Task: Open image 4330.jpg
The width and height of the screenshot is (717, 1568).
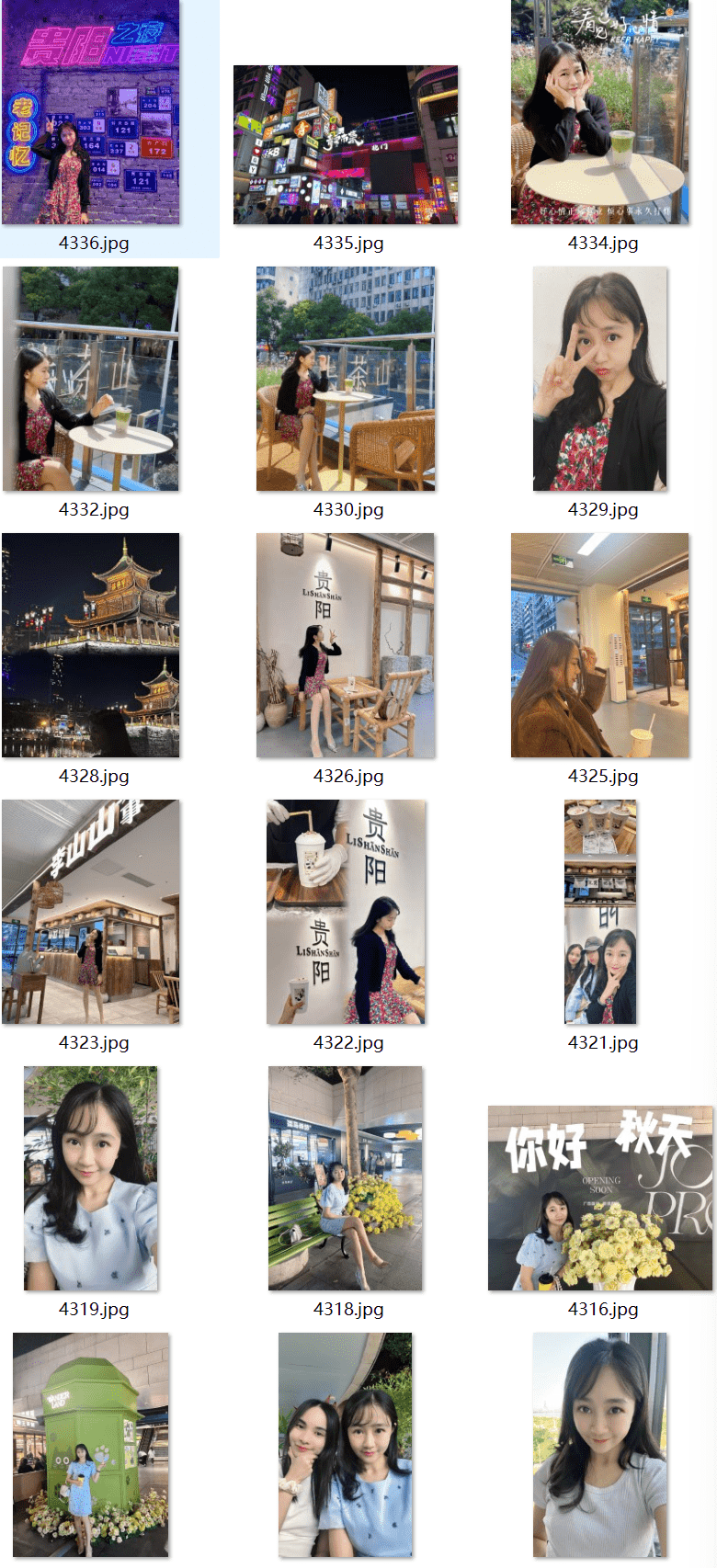Action: [346, 379]
